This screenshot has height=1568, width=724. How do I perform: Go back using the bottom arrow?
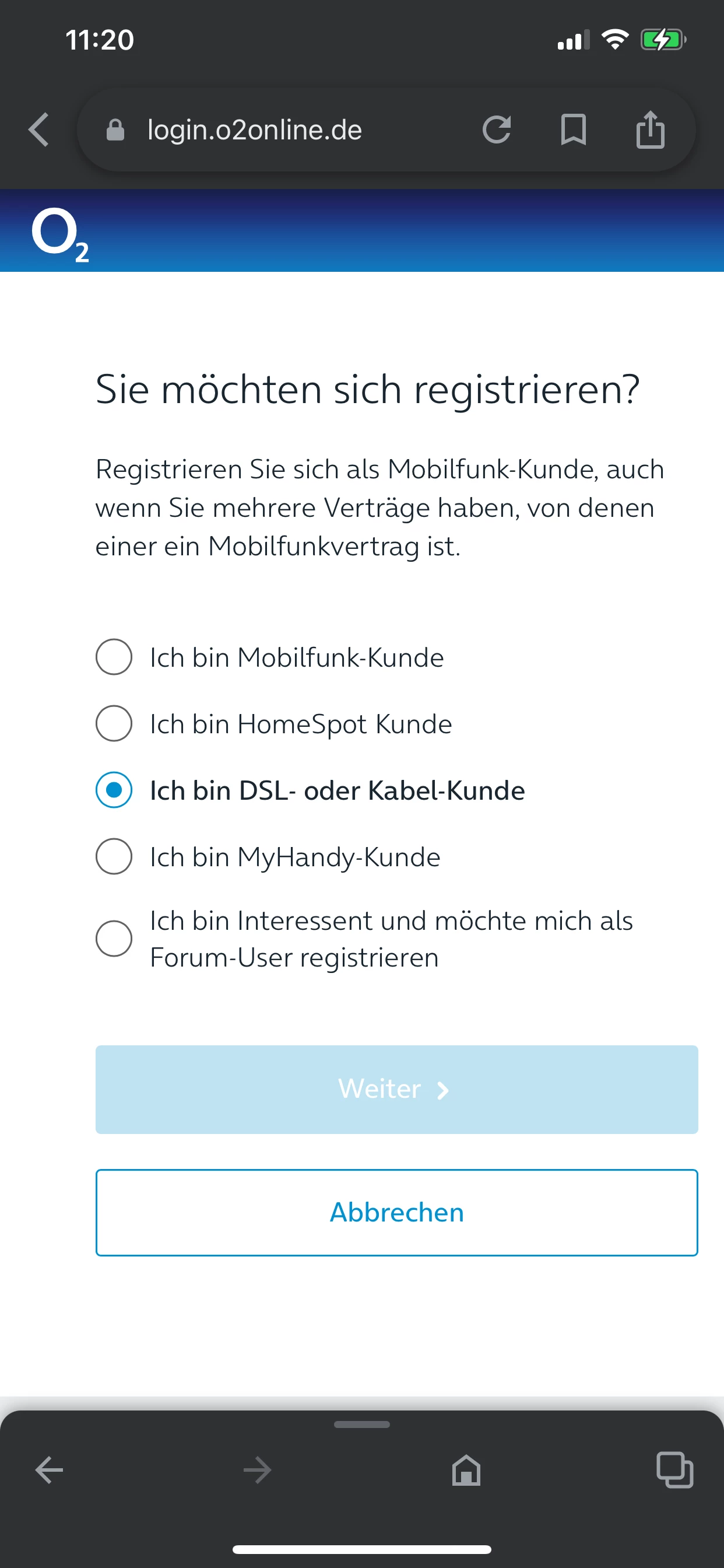50,1471
